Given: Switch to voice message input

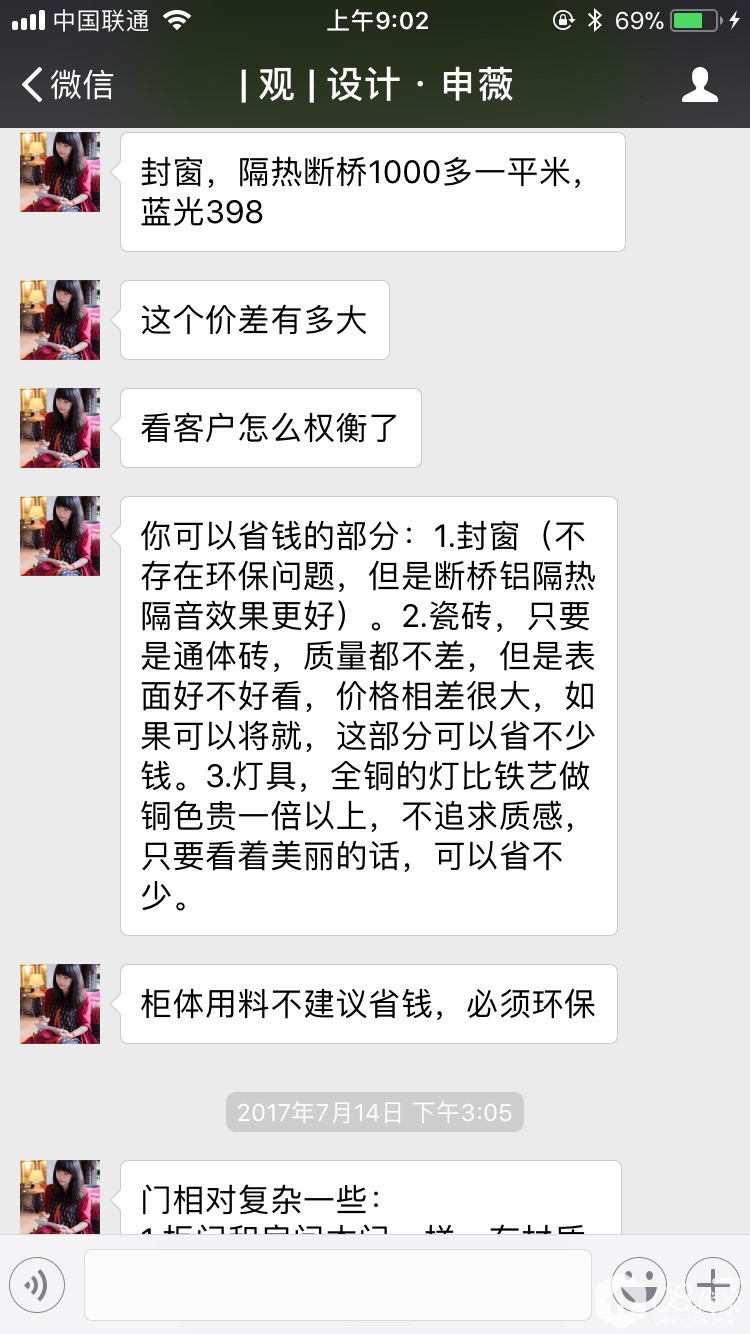Looking at the screenshot, I should click(37, 1284).
